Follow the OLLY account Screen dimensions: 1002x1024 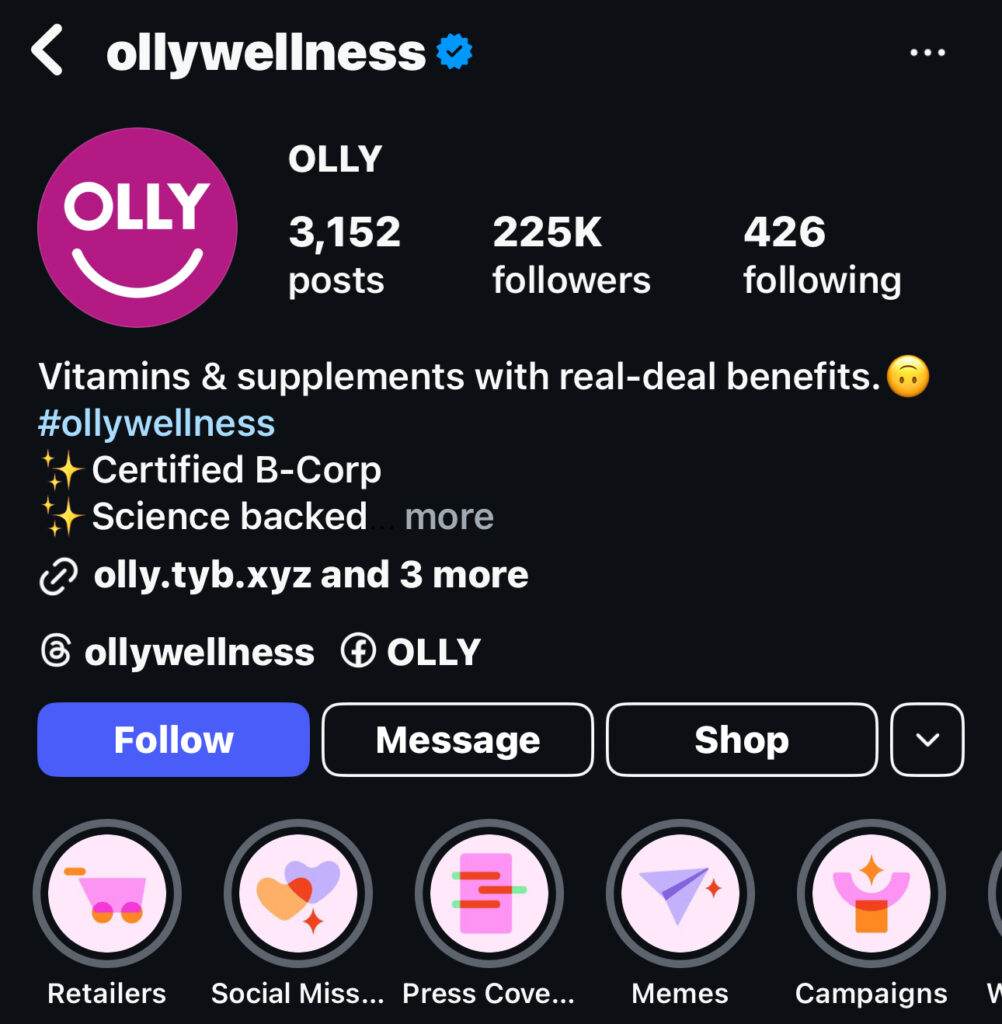coord(173,740)
